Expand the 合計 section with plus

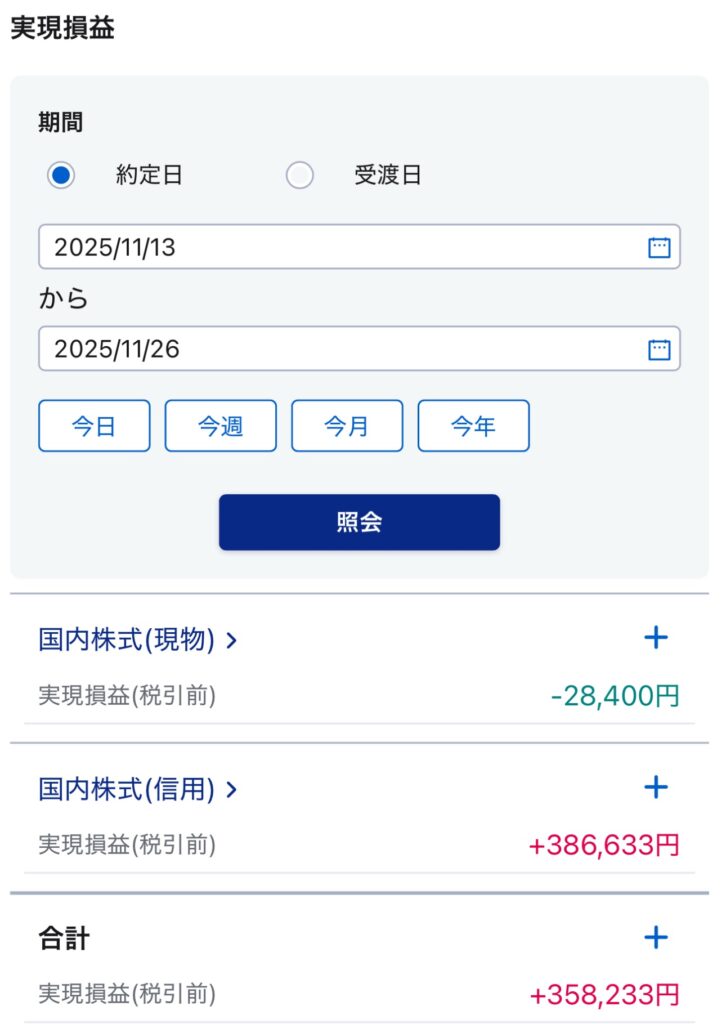pos(655,937)
